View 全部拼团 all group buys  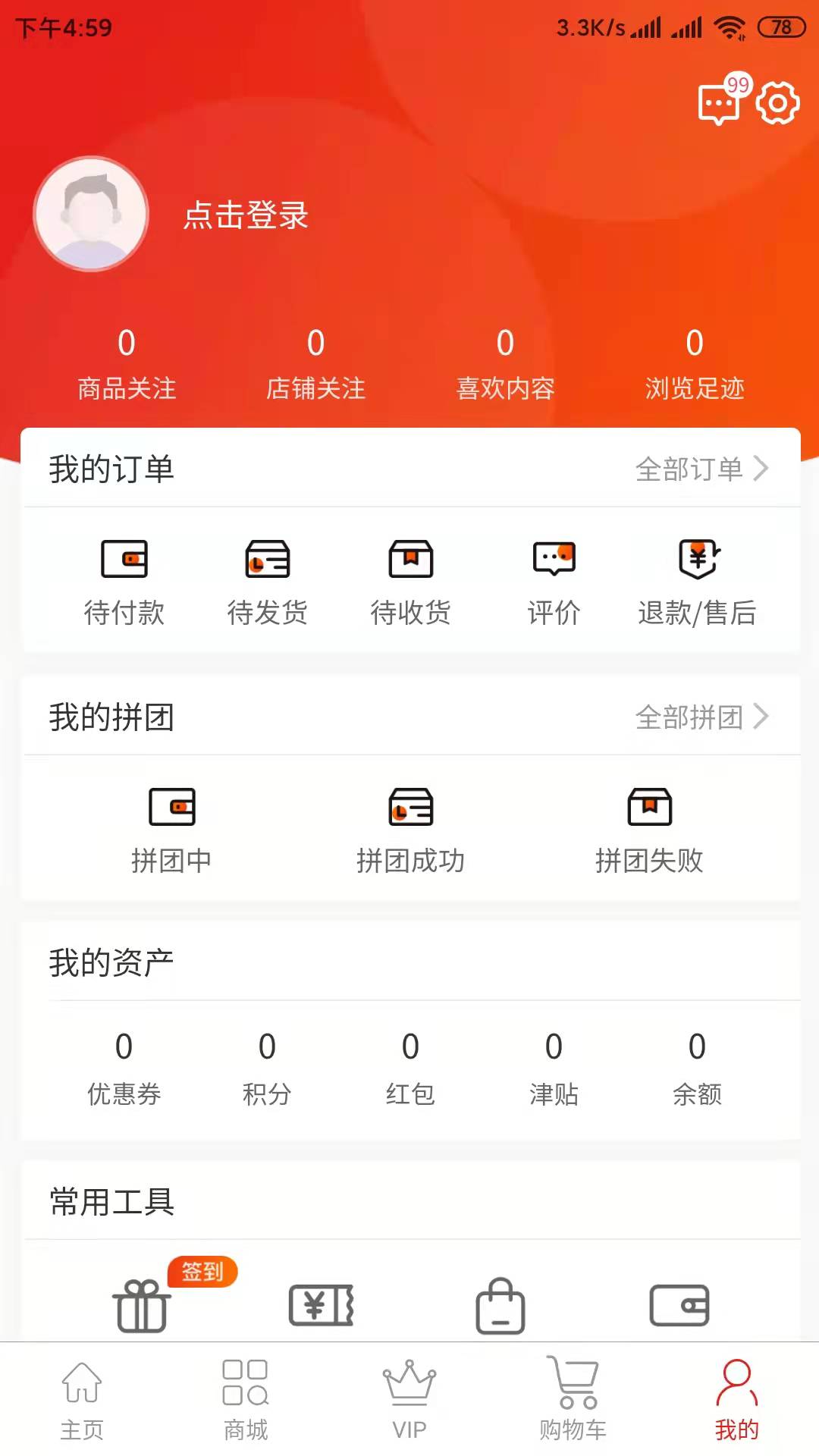[701, 717]
